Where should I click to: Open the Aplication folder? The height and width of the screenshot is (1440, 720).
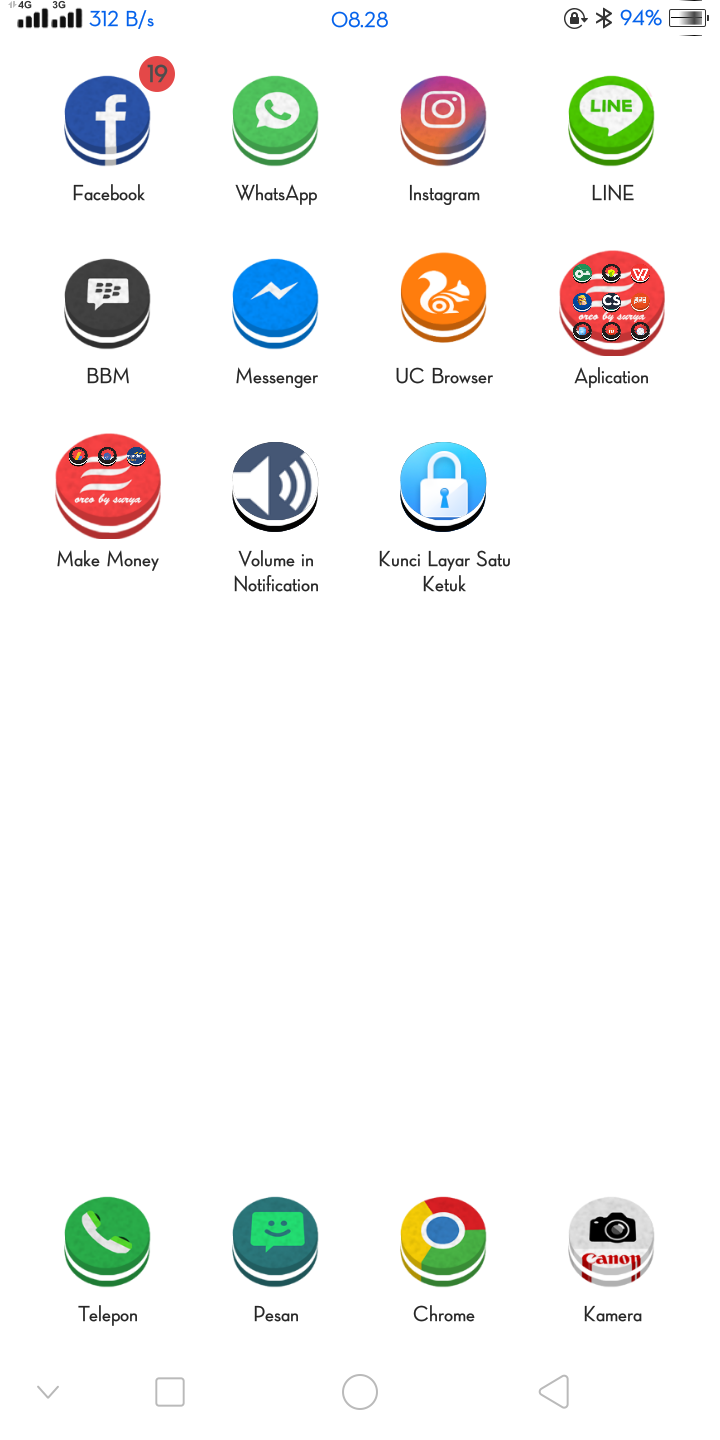tap(612, 303)
